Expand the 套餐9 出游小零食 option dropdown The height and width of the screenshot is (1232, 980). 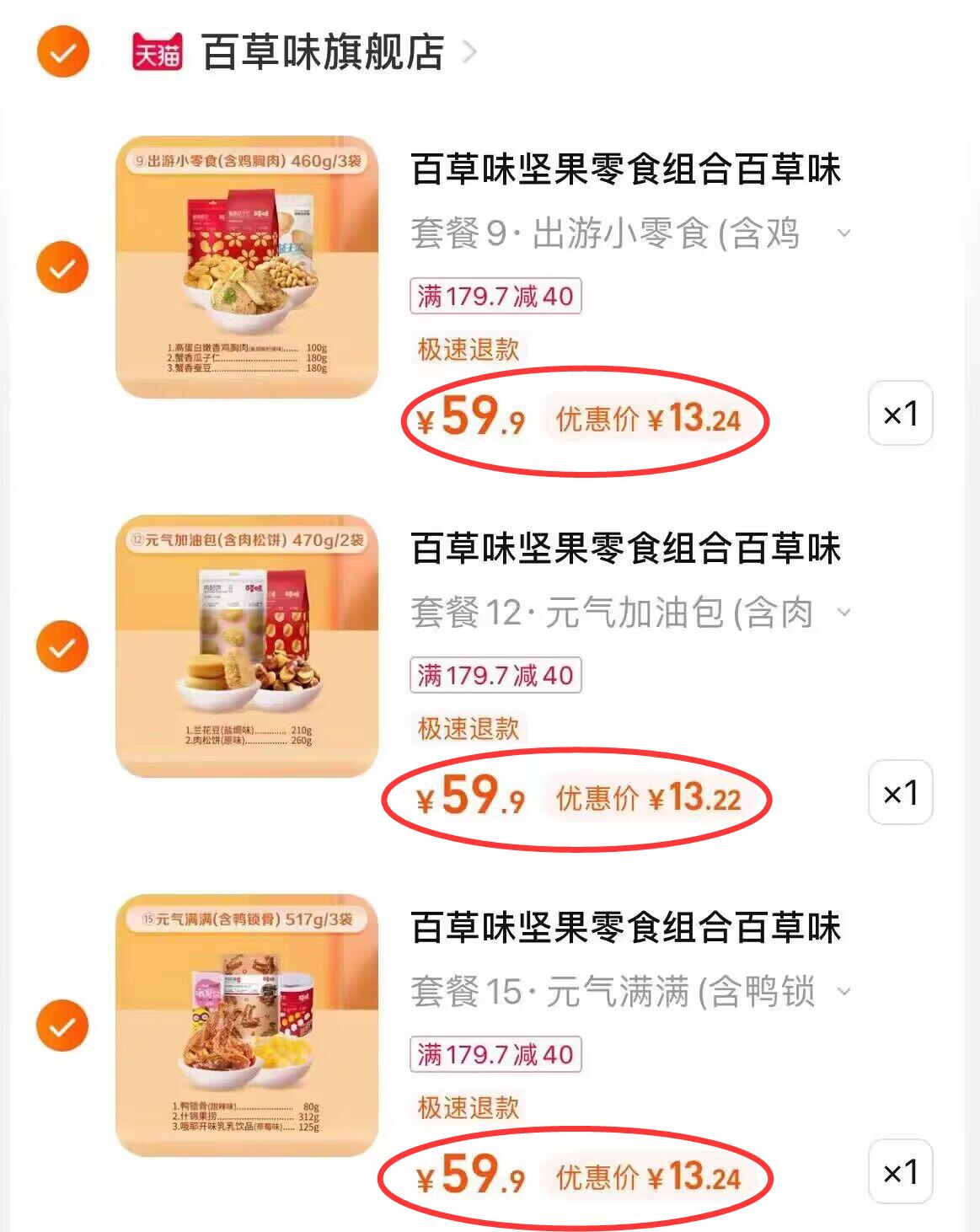(843, 233)
